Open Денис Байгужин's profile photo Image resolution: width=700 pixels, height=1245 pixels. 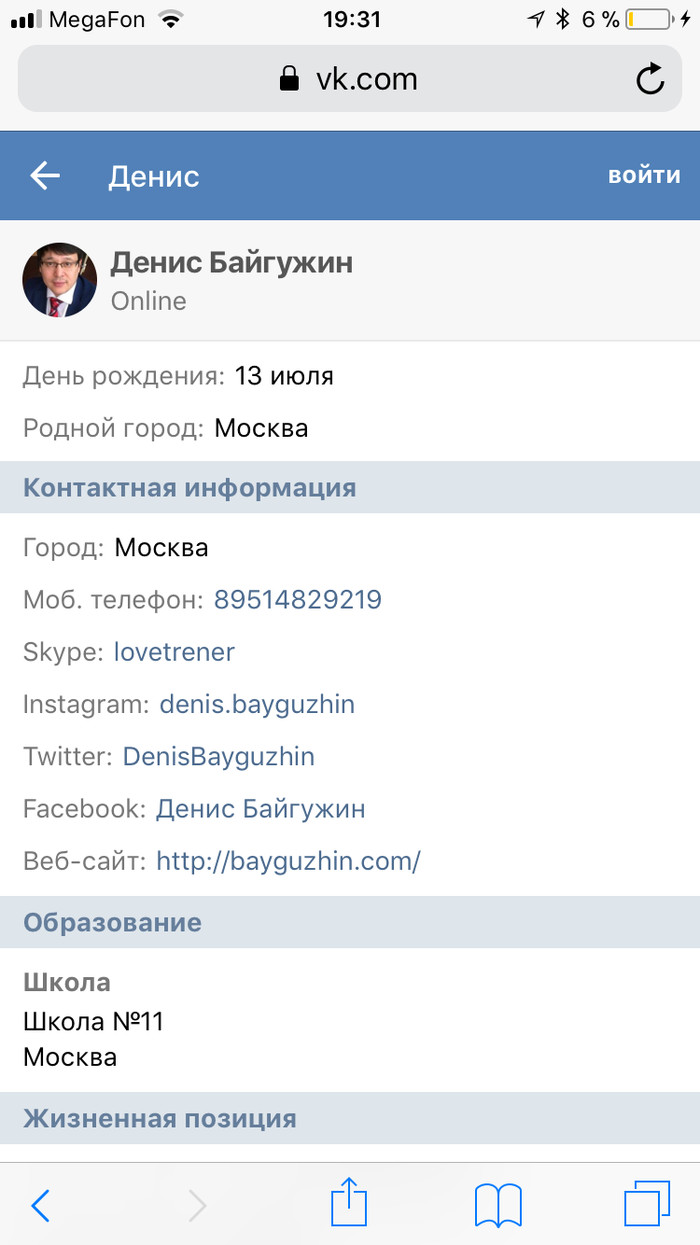60,280
